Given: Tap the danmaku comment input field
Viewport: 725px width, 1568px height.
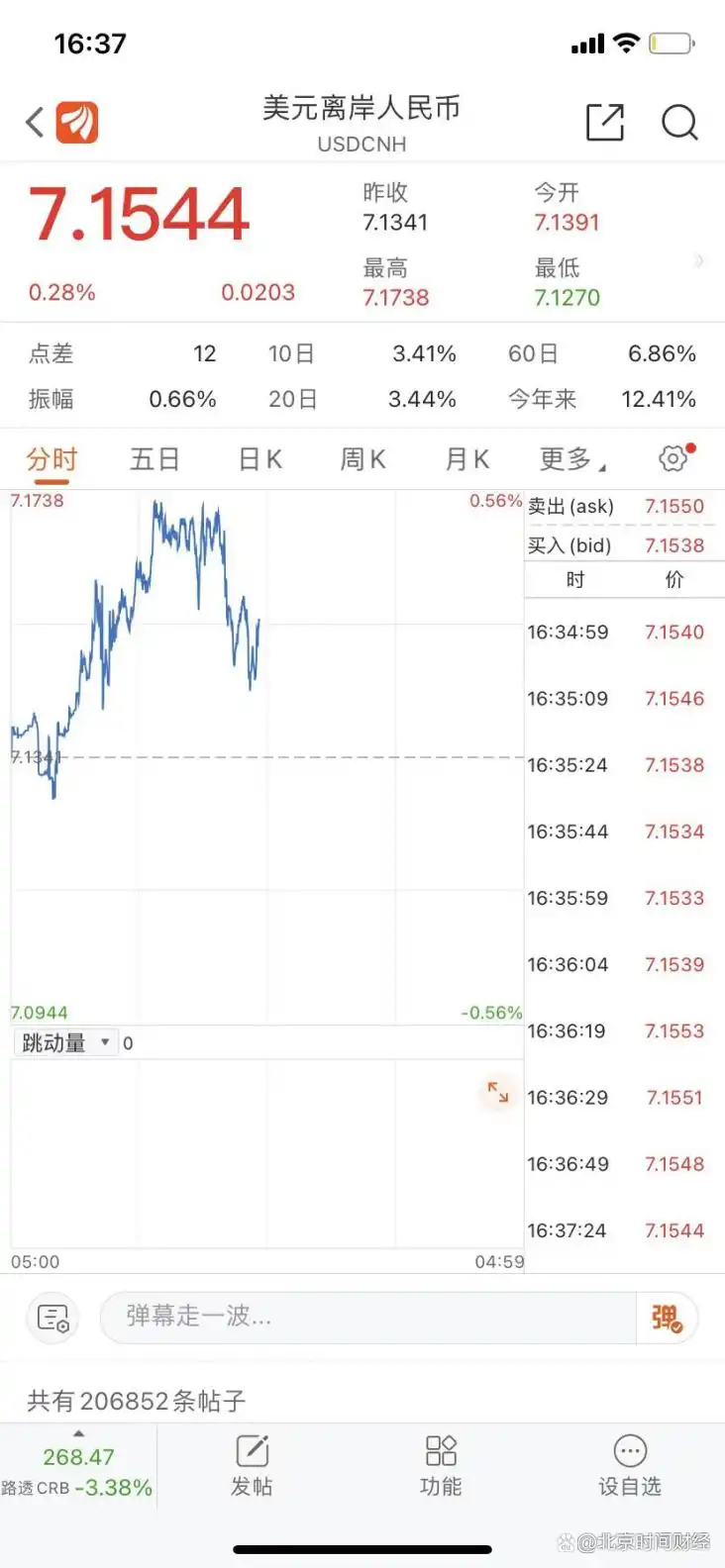Looking at the screenshot, I should point(366,1318).
